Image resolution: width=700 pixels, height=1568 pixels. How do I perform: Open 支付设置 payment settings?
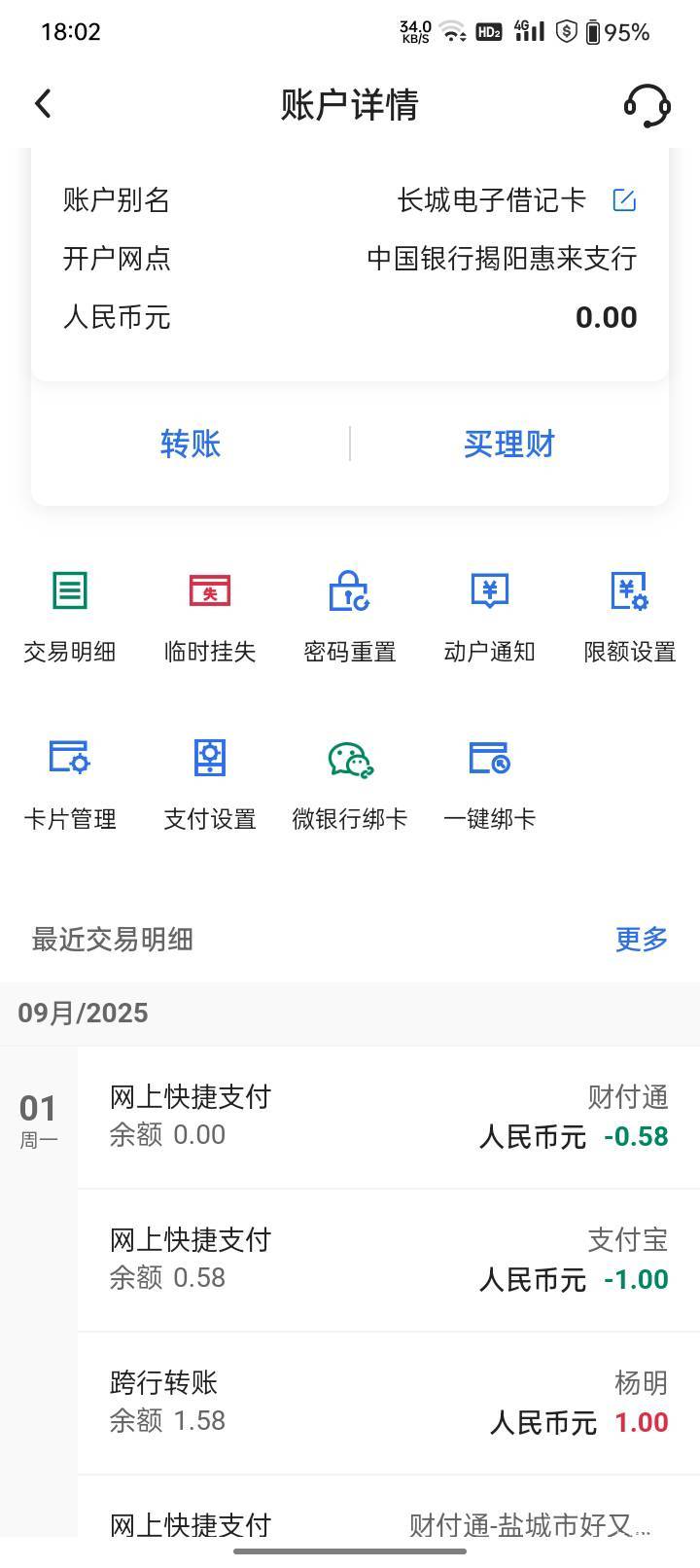click(x=210, y=782)
